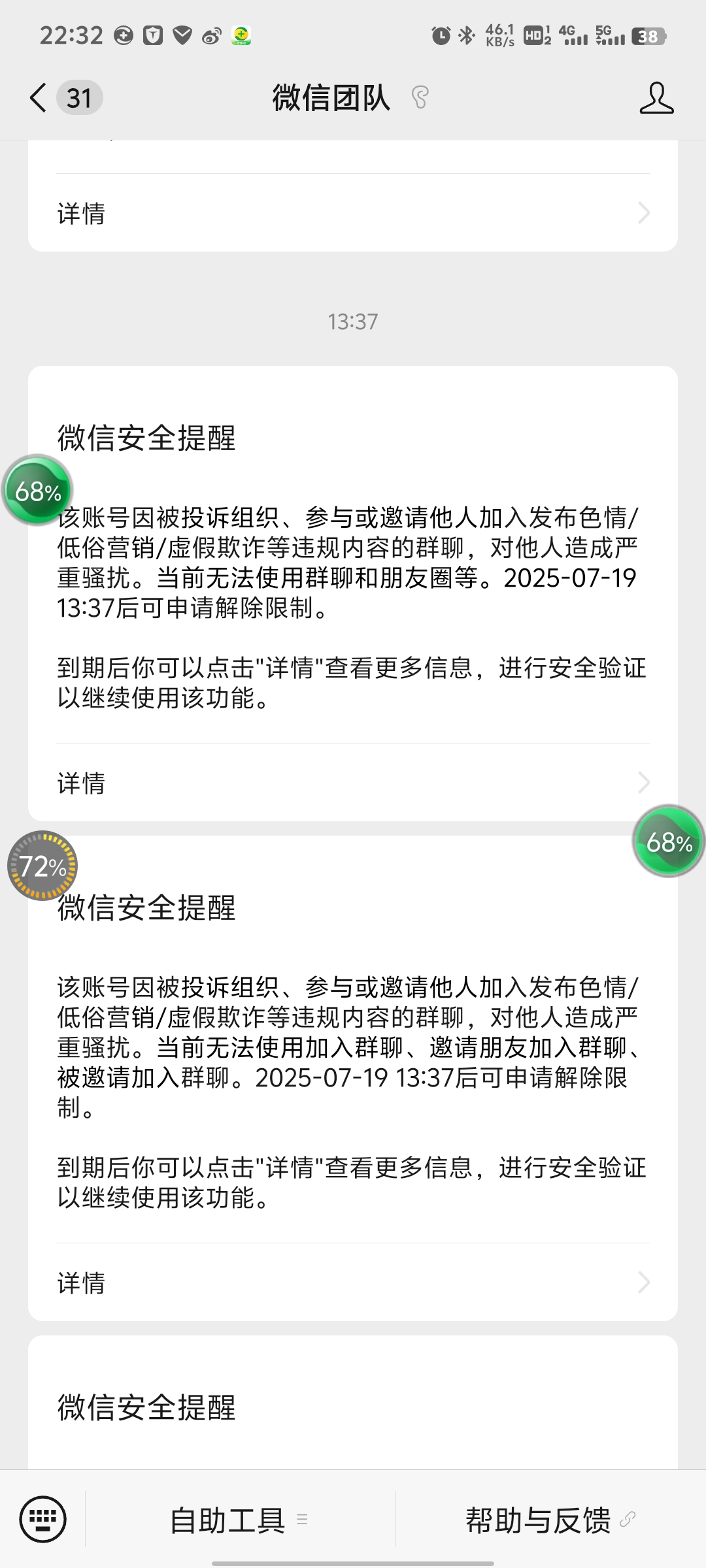The image size is (706, 1568).
Task: Tap the gray 72% floating bubble
Action: click(42, 866)
